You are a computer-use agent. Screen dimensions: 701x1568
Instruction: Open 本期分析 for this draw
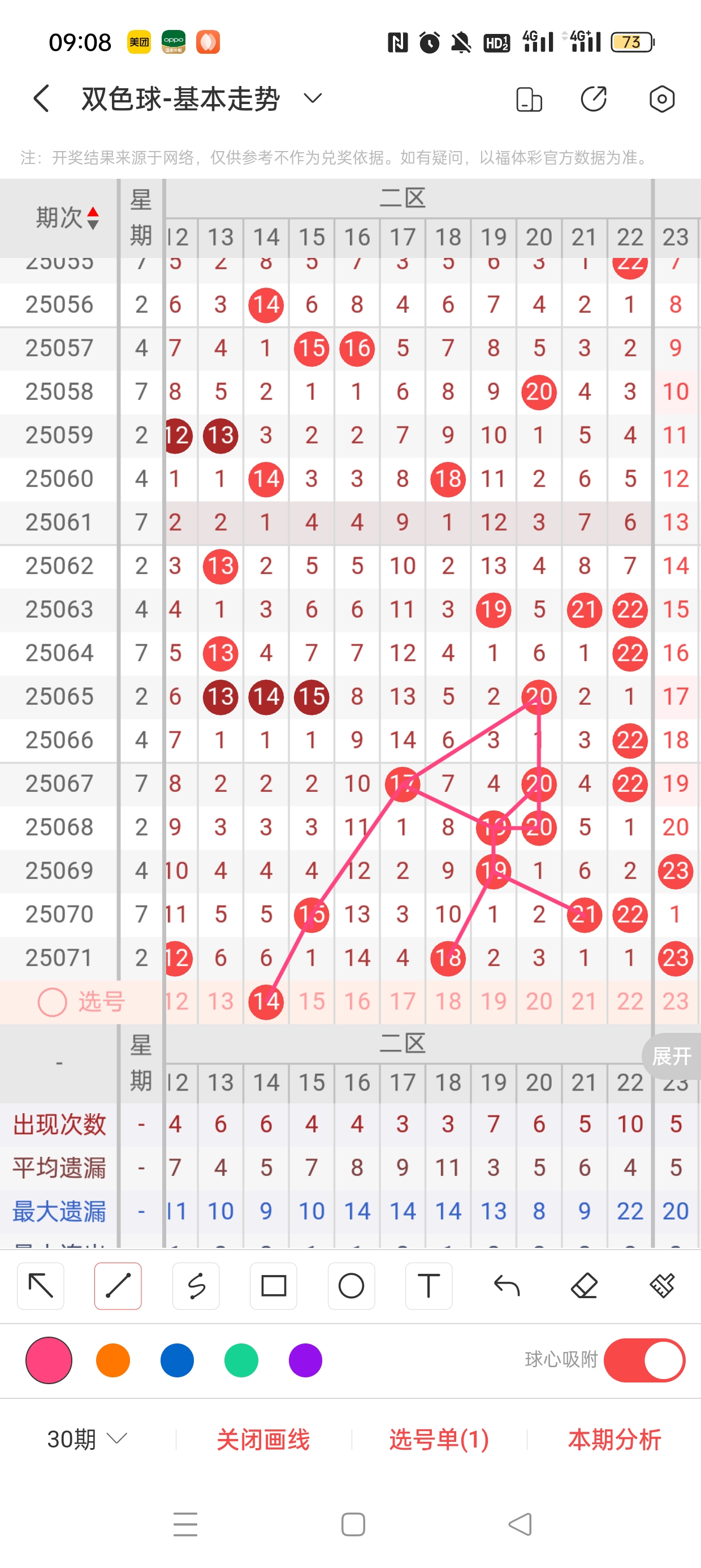click(614, 1439)
